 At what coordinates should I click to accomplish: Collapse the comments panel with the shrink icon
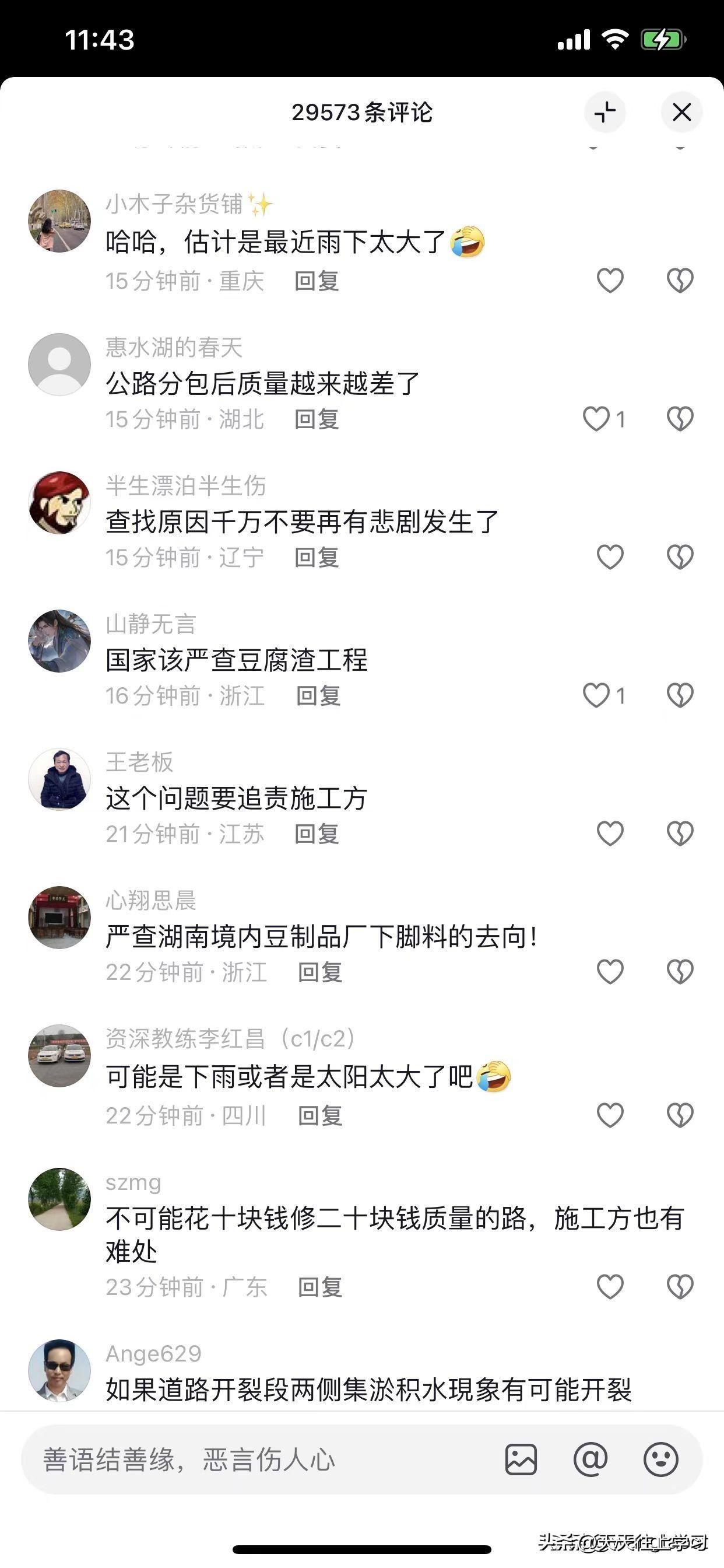[x=604, y=112]
